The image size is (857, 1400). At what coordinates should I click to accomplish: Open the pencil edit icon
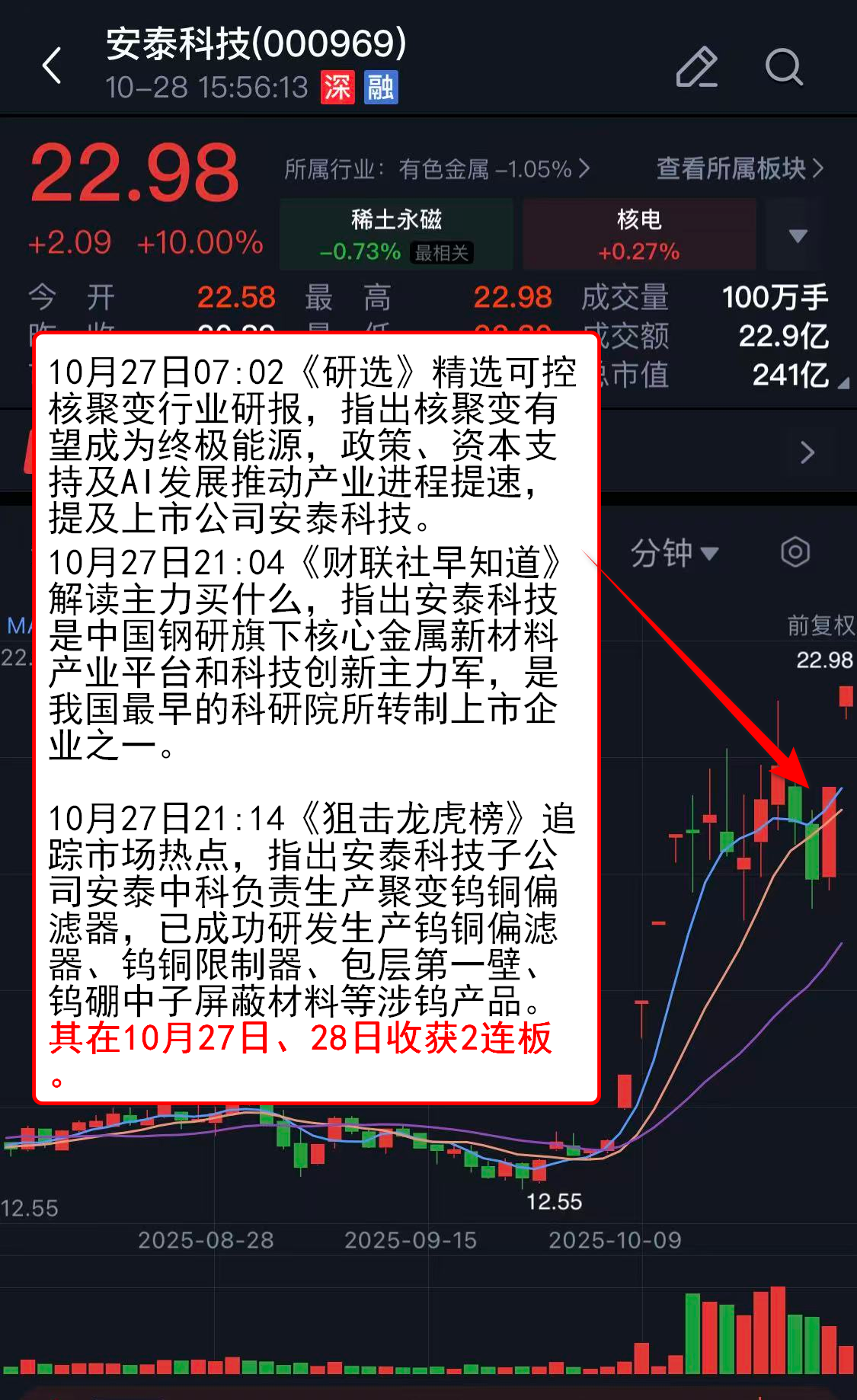click(x=696, y=67)
